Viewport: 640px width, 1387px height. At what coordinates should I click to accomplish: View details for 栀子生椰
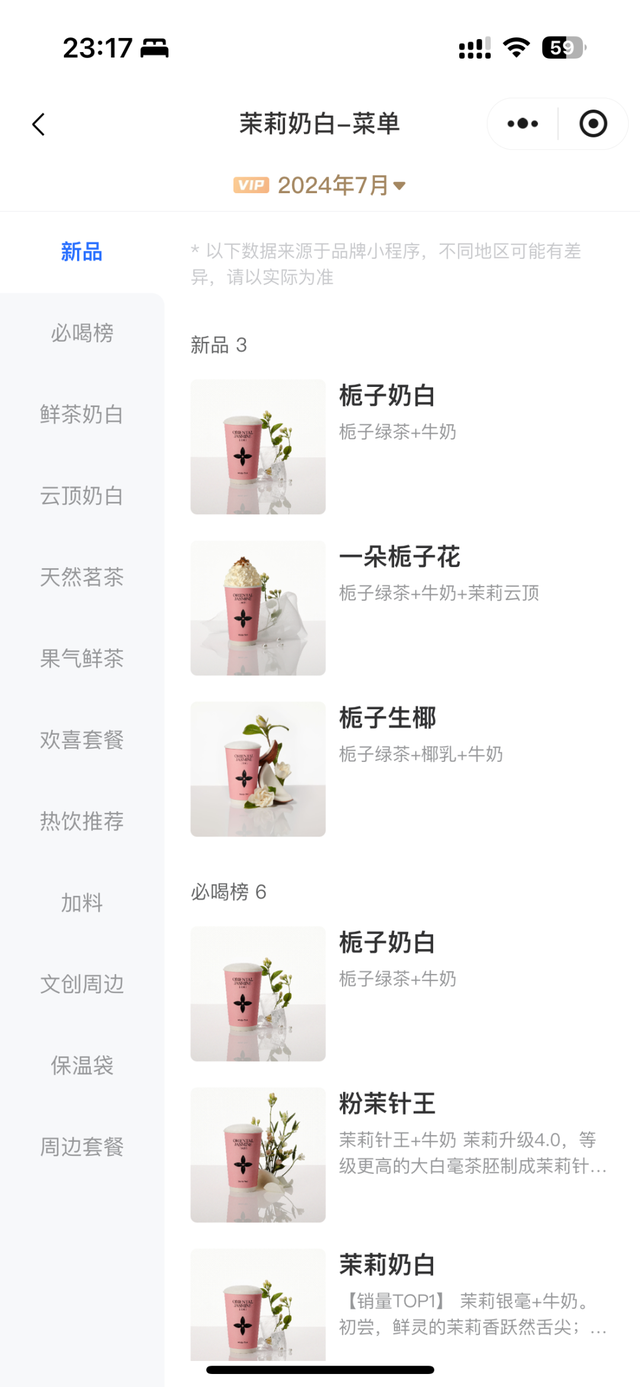coord(387,719)
